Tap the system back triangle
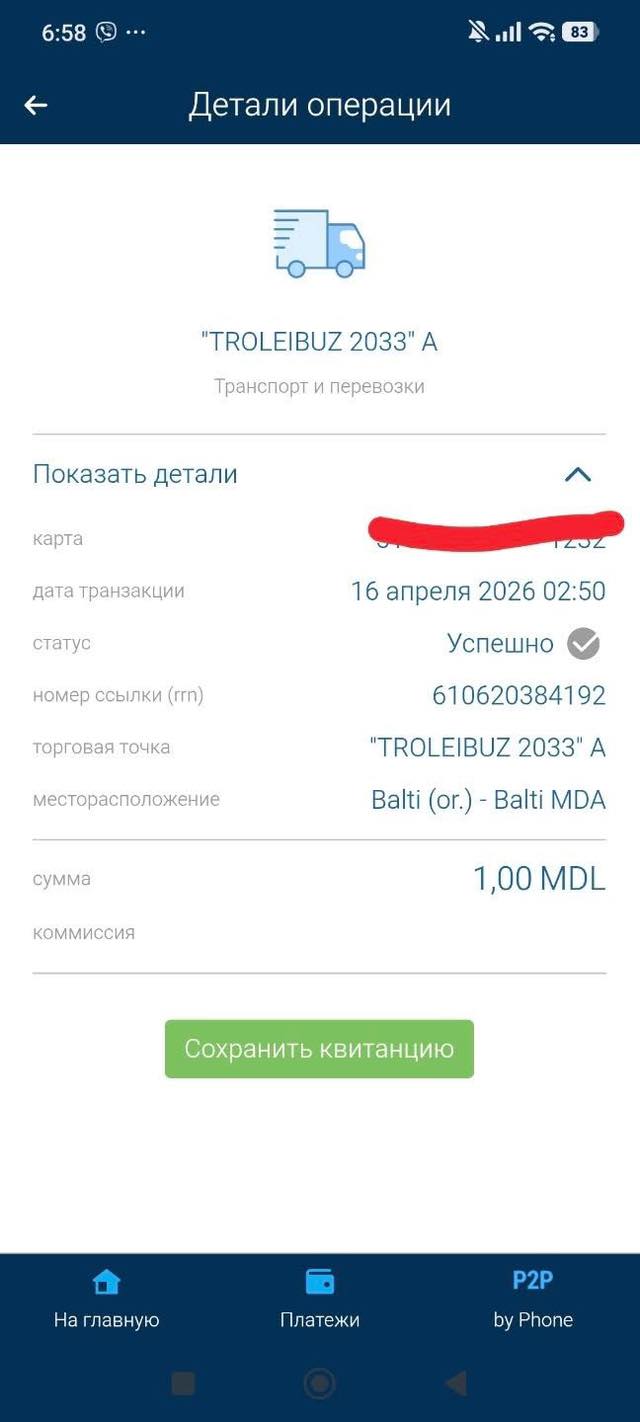 [x=456, y=1384]
